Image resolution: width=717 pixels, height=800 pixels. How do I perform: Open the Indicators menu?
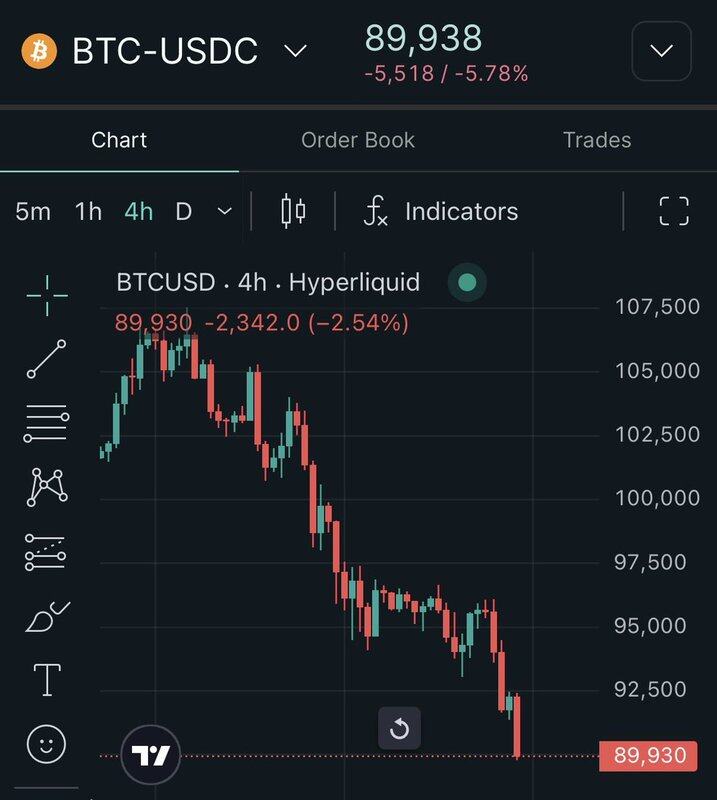coord(441,211)
